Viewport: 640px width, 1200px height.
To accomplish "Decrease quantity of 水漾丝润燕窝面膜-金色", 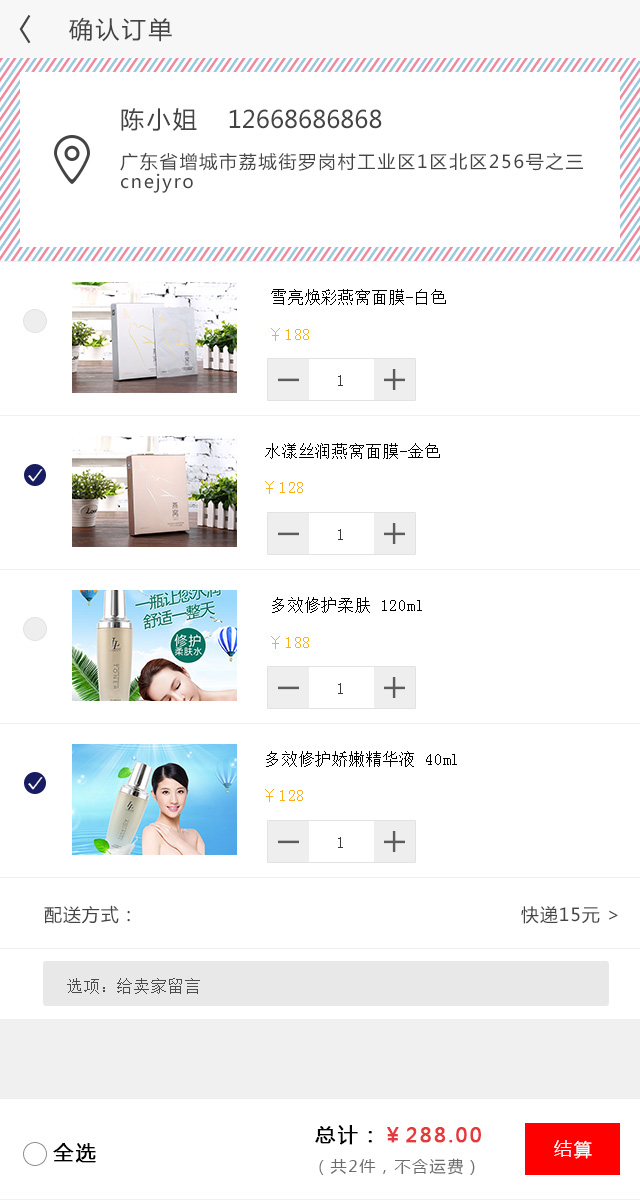I will 288,534.
